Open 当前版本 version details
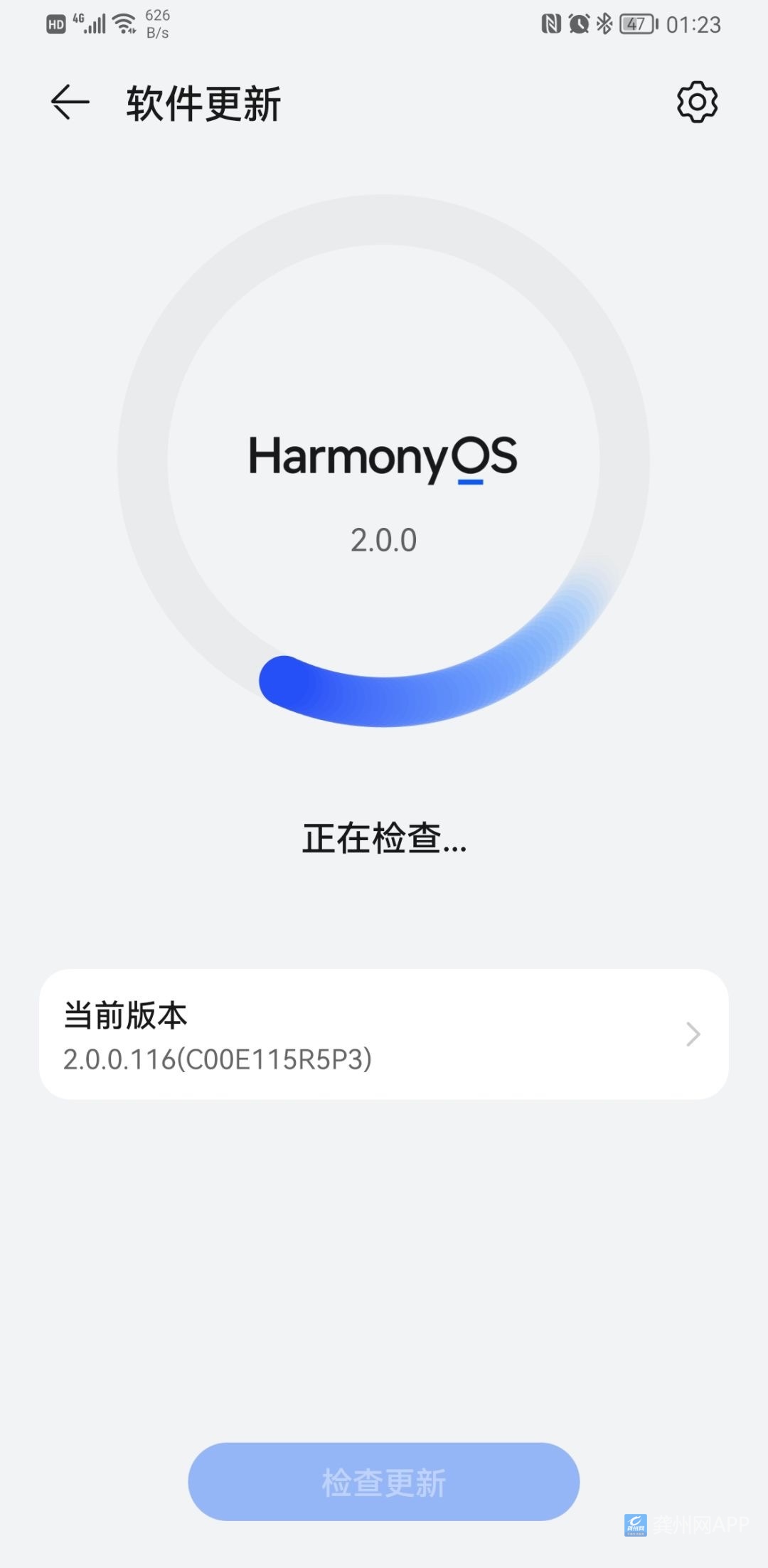 point(384,1034)
